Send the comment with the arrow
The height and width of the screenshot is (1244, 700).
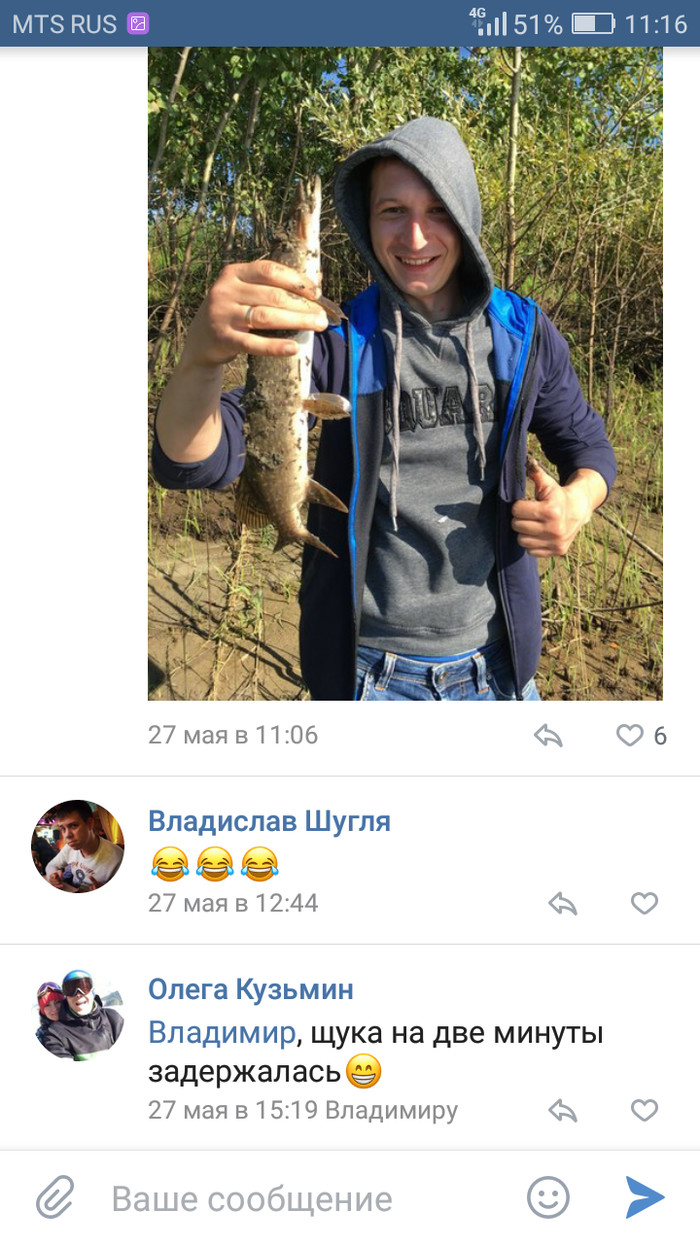coord(645,1197)
